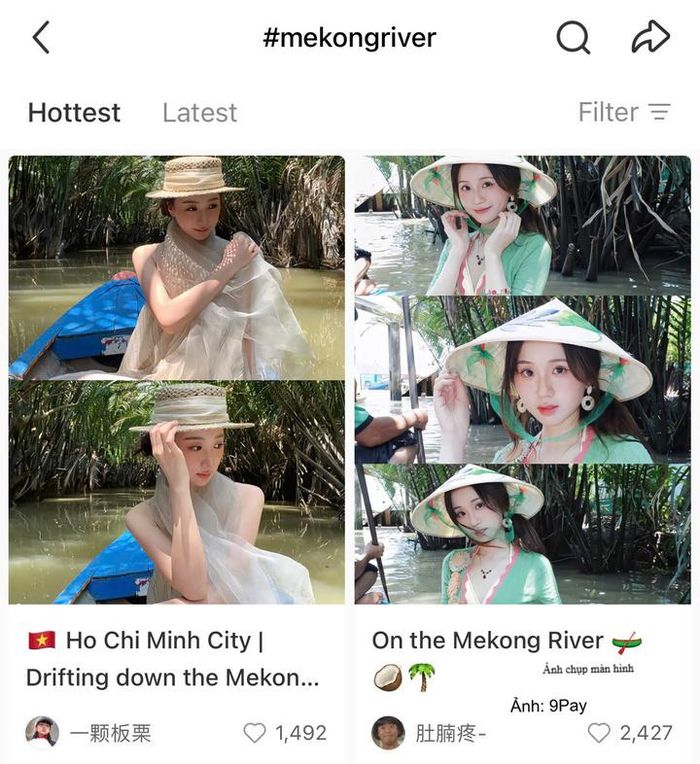
Task: Switch to the Latest tab
Action: 200,113
